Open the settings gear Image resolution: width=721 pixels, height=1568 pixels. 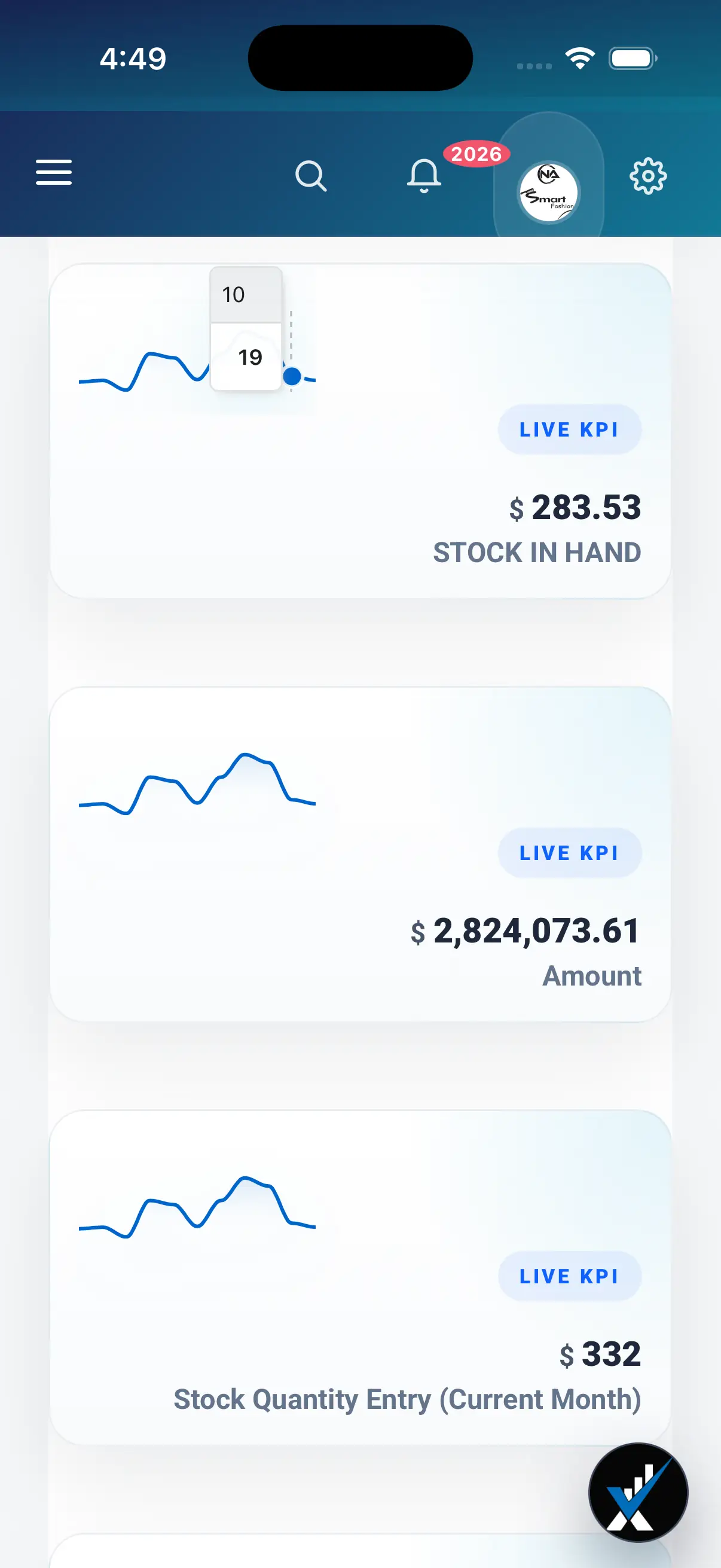tap(647, 176)
